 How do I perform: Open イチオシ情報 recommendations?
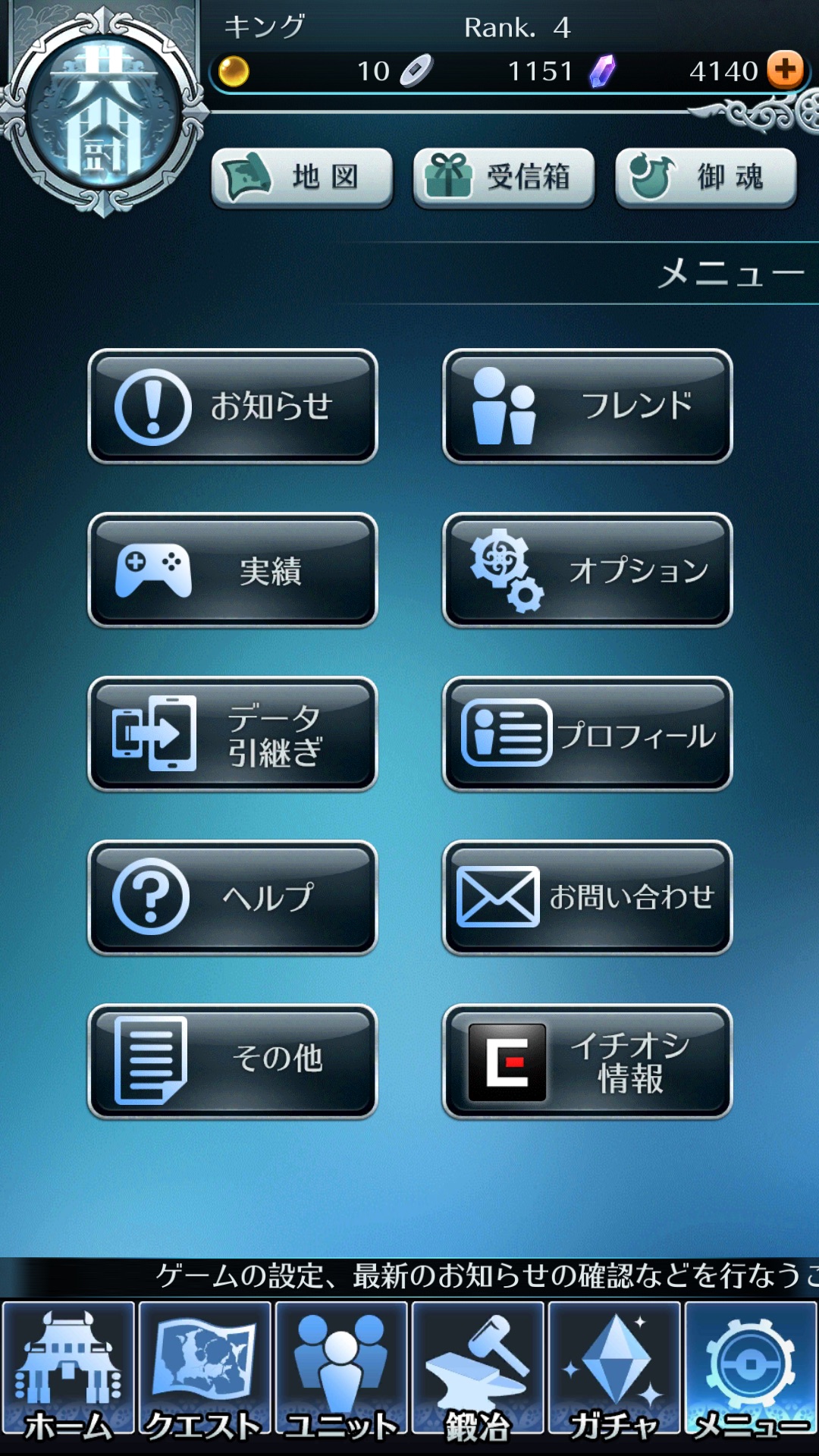tap(588, 1062)
